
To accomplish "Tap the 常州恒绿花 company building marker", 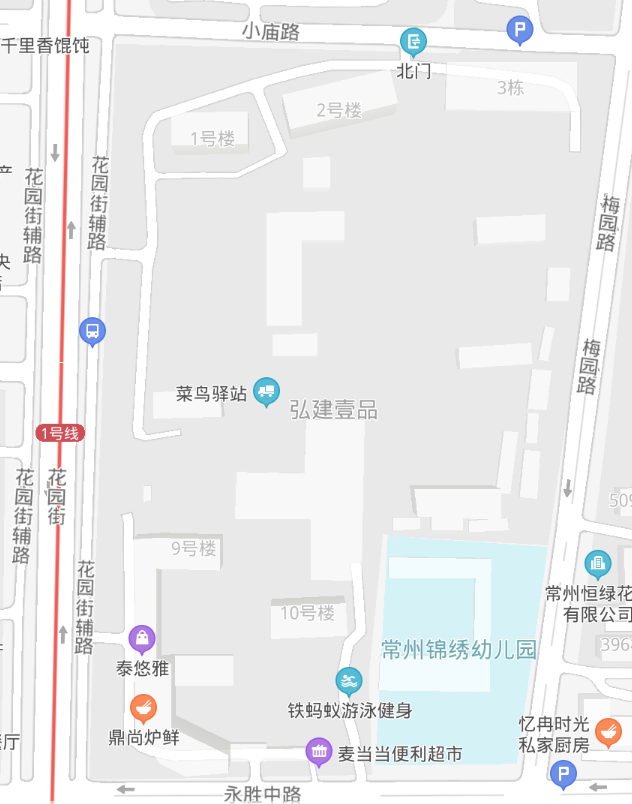I will [x=598, y=565].
